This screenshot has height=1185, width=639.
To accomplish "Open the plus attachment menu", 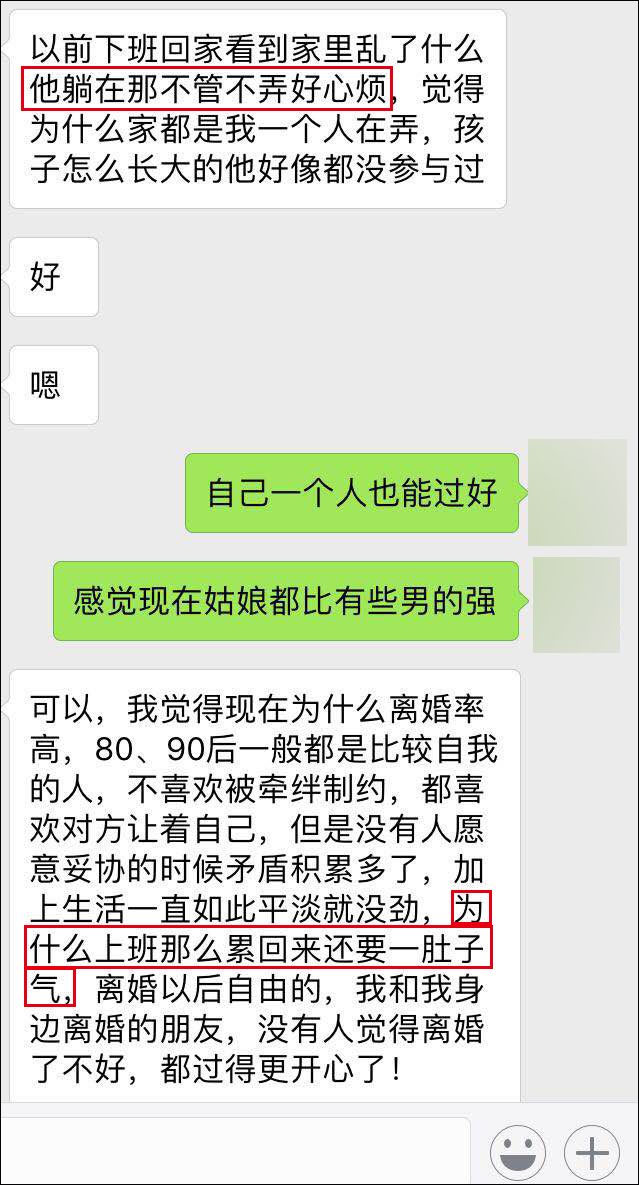I will tap(592, 1152).
